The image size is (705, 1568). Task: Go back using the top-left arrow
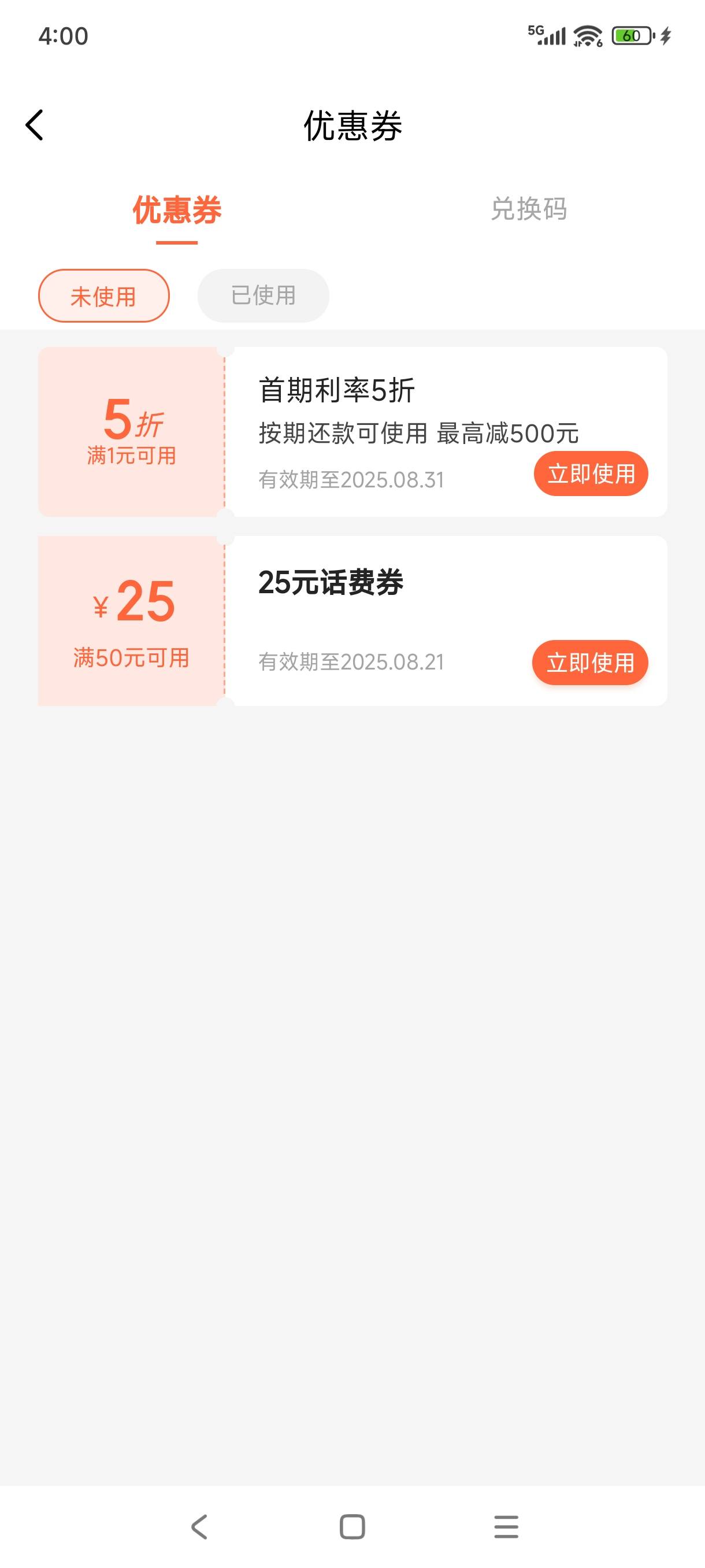point(35,125)
